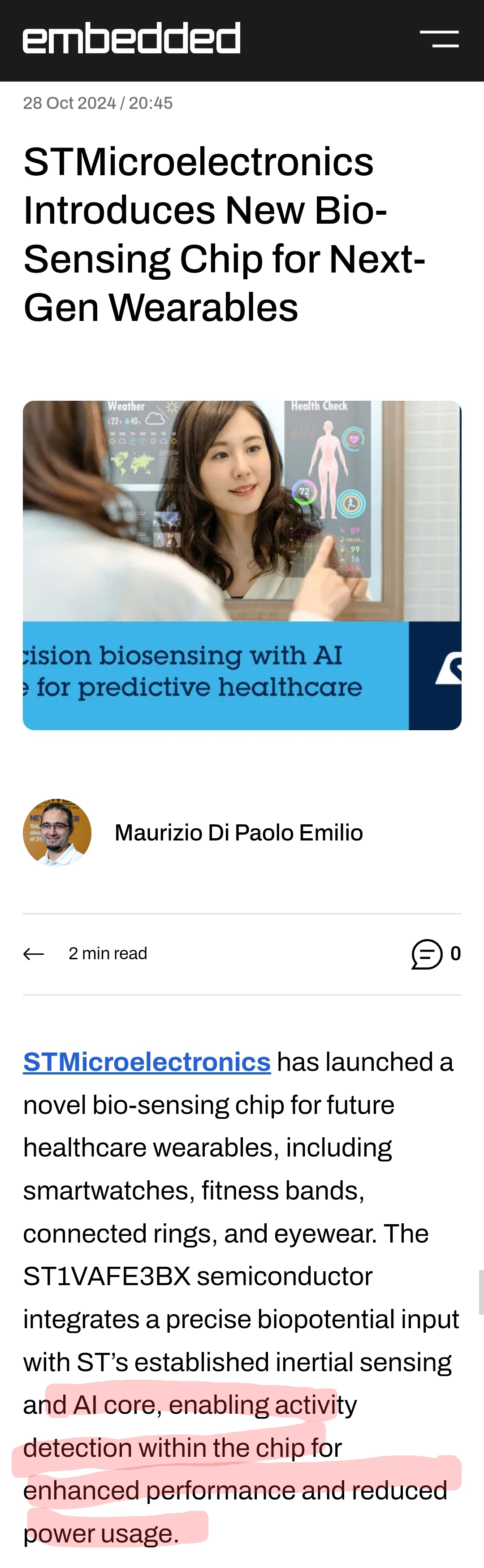Open the hamburger menu
Image resolution: width=484 pixels, height=1568 pixels.
point(439,39)
